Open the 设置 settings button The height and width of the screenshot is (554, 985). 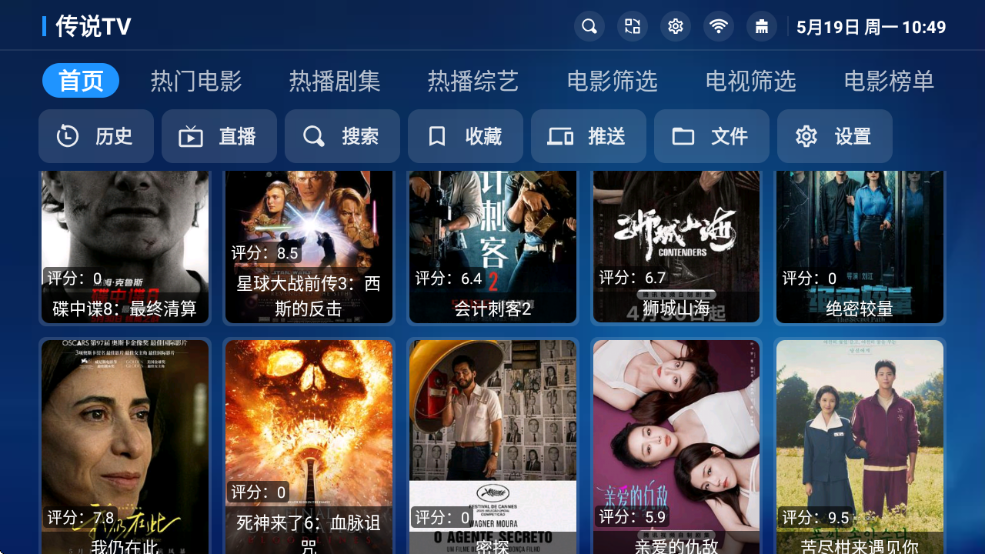coord(834,137)
